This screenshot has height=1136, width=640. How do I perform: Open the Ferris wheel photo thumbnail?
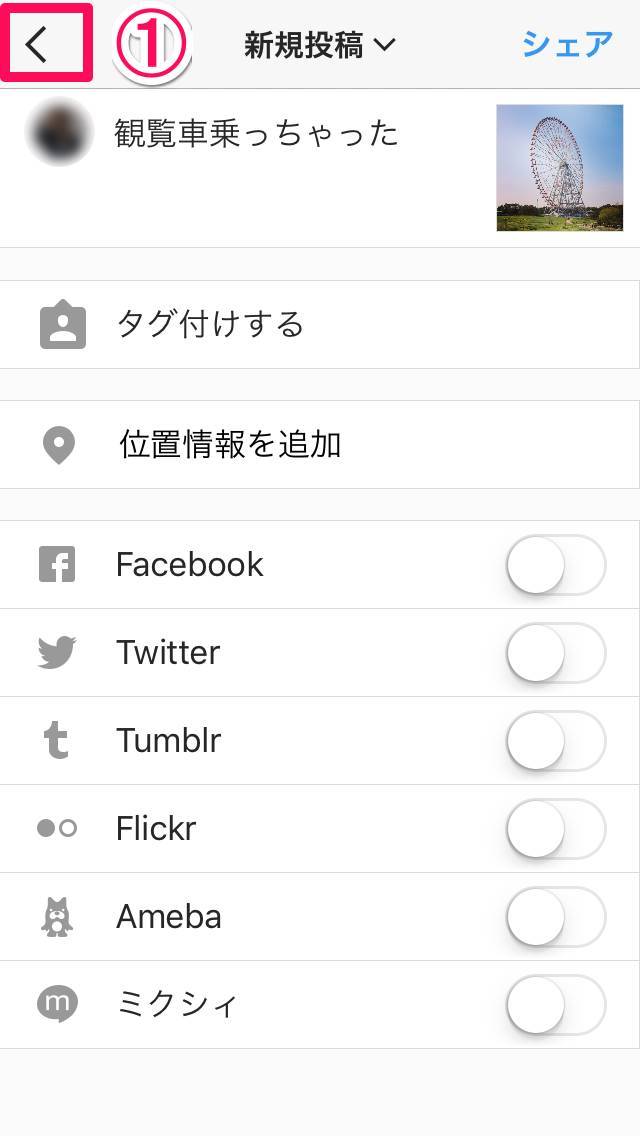(560, 168)
